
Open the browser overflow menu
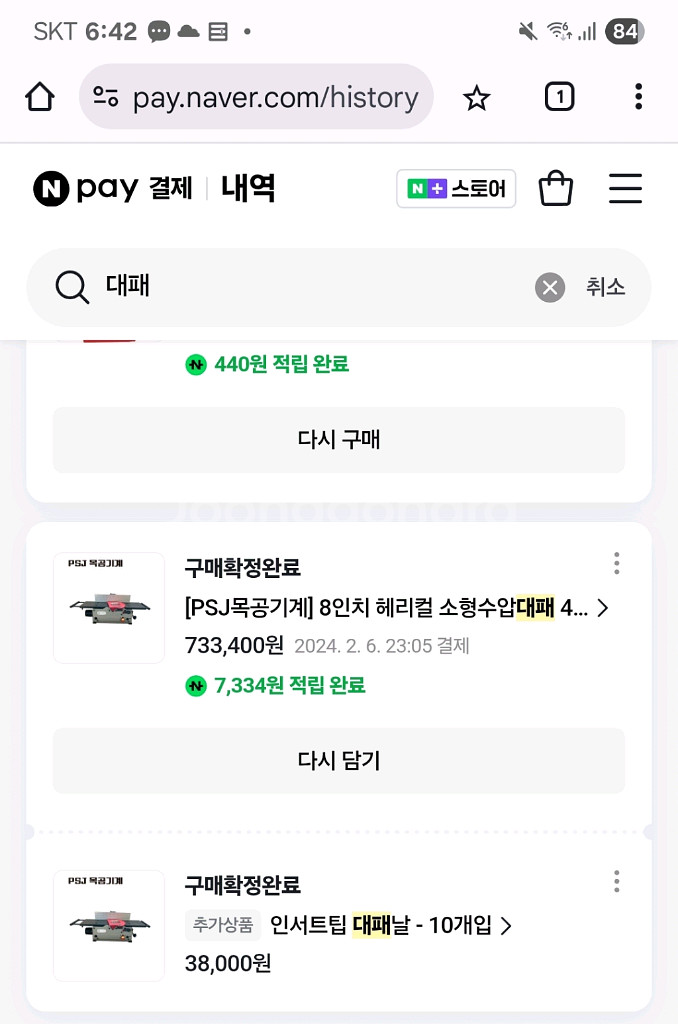pyautogui.click(x=638, y=97)
